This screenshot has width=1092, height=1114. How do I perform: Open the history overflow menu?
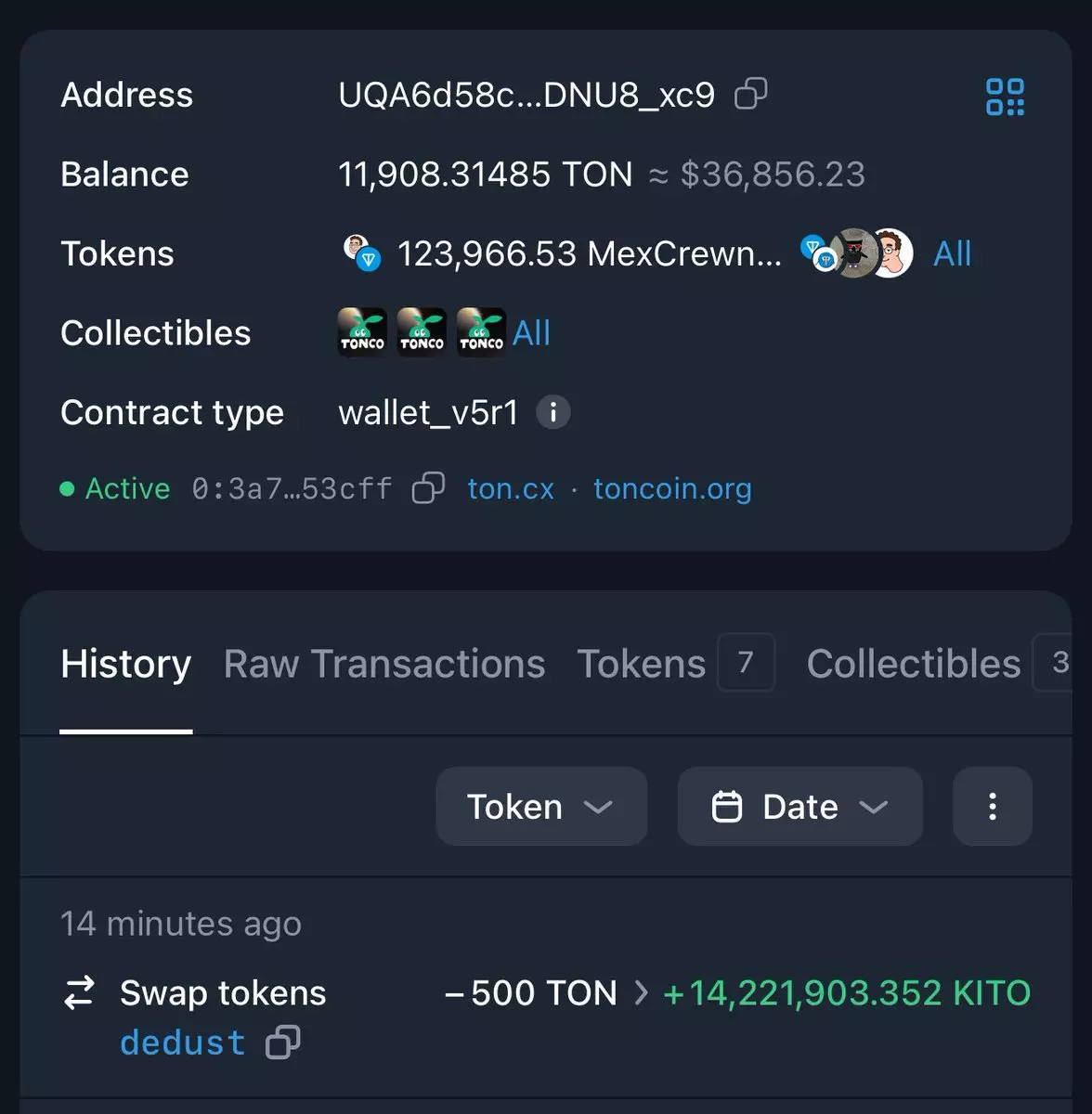(992, 807)
